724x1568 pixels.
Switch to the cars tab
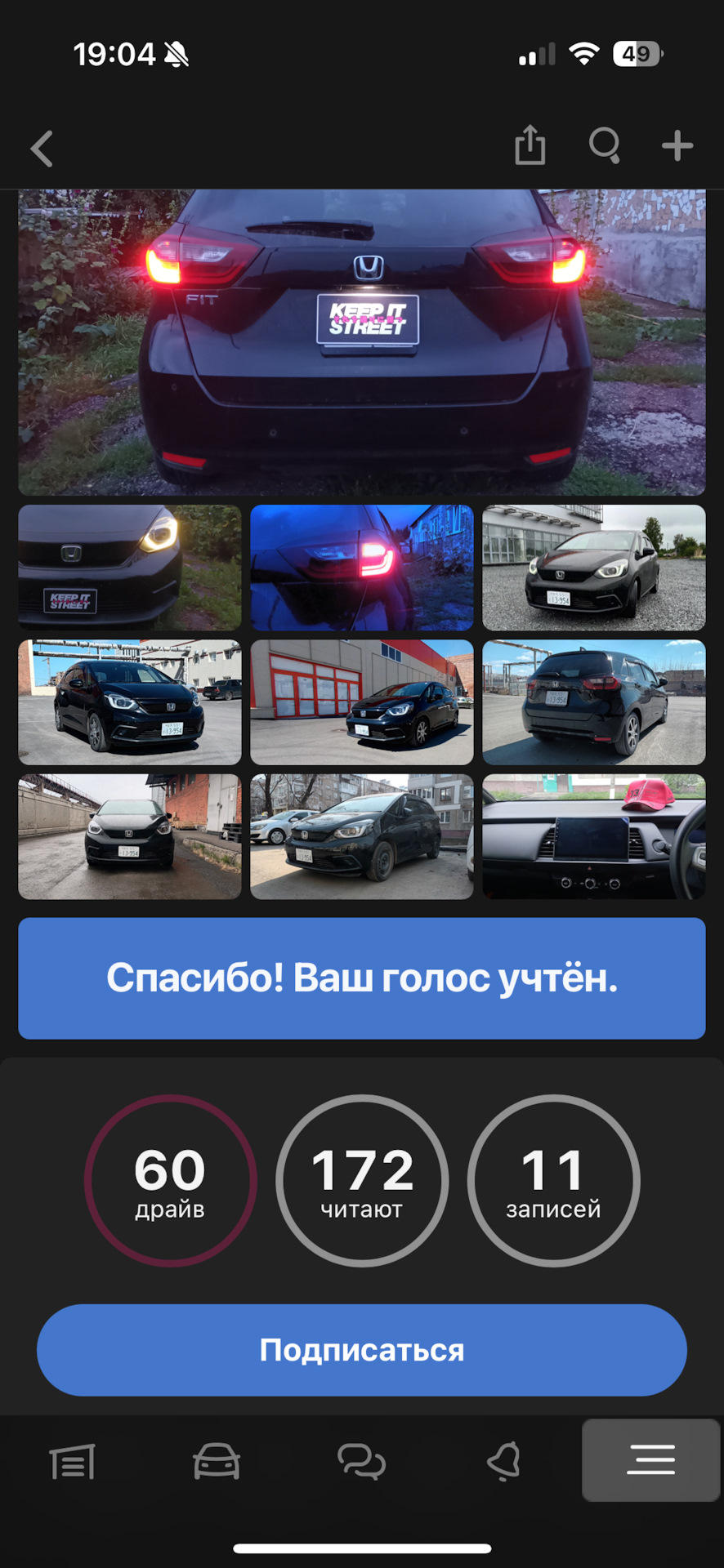tap(217, 1461)
